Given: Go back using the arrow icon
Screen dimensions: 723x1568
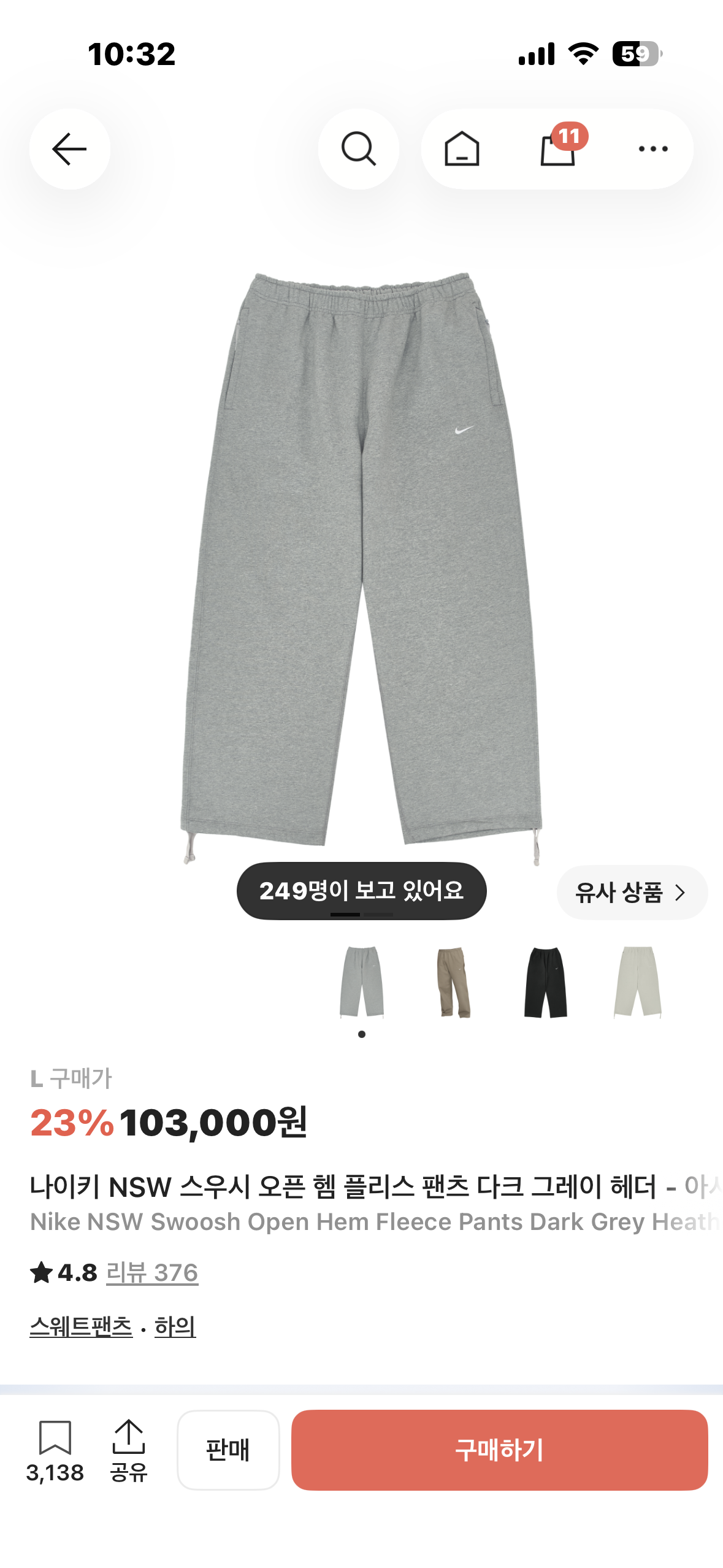Looking at the screenshot, I should tap(69, 149).
